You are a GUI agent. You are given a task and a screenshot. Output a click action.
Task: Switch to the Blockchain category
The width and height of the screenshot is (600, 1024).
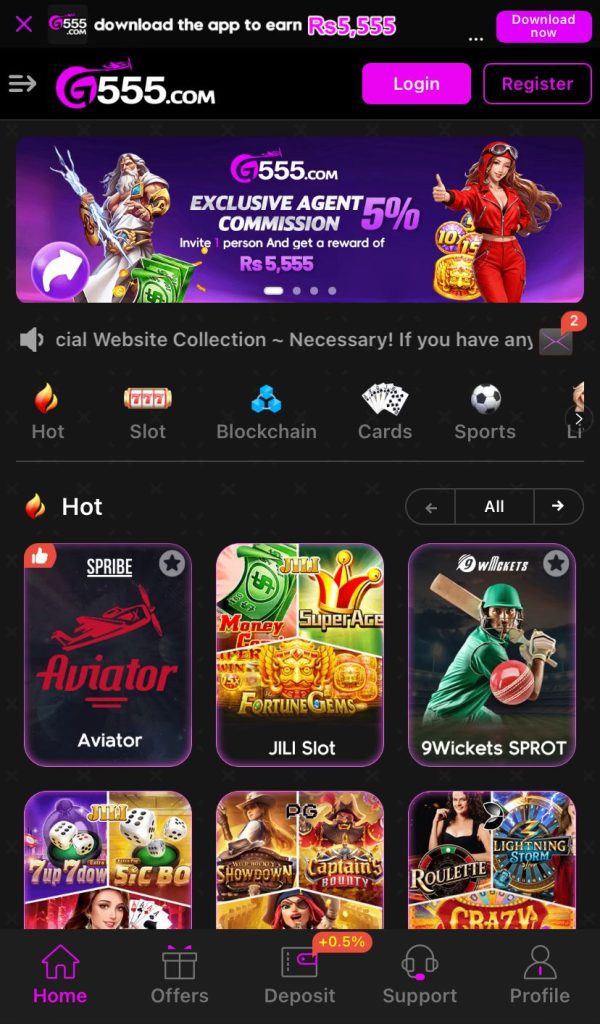click(x=266, y=413)
